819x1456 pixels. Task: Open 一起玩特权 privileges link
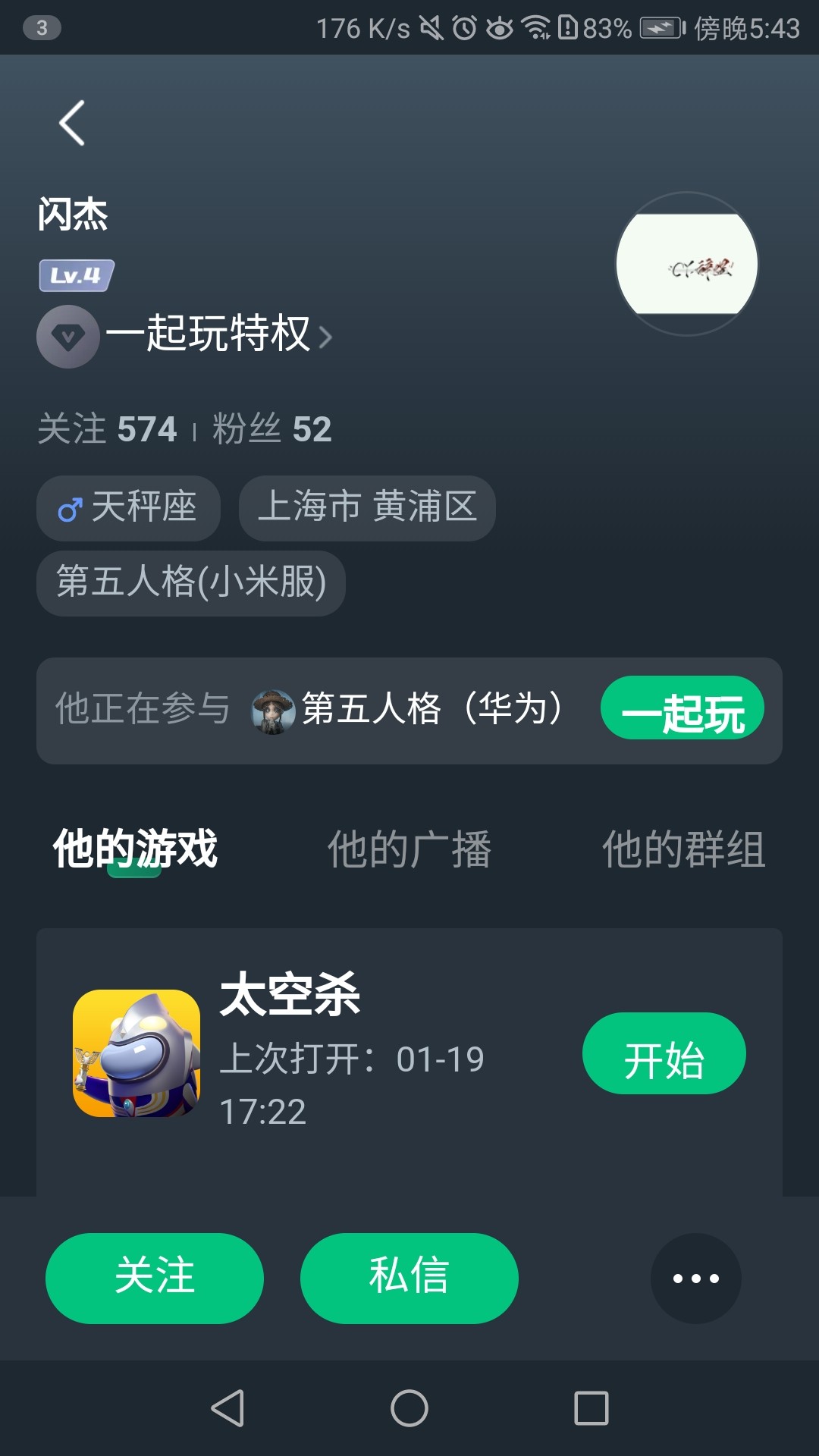(x=209, y=334)
